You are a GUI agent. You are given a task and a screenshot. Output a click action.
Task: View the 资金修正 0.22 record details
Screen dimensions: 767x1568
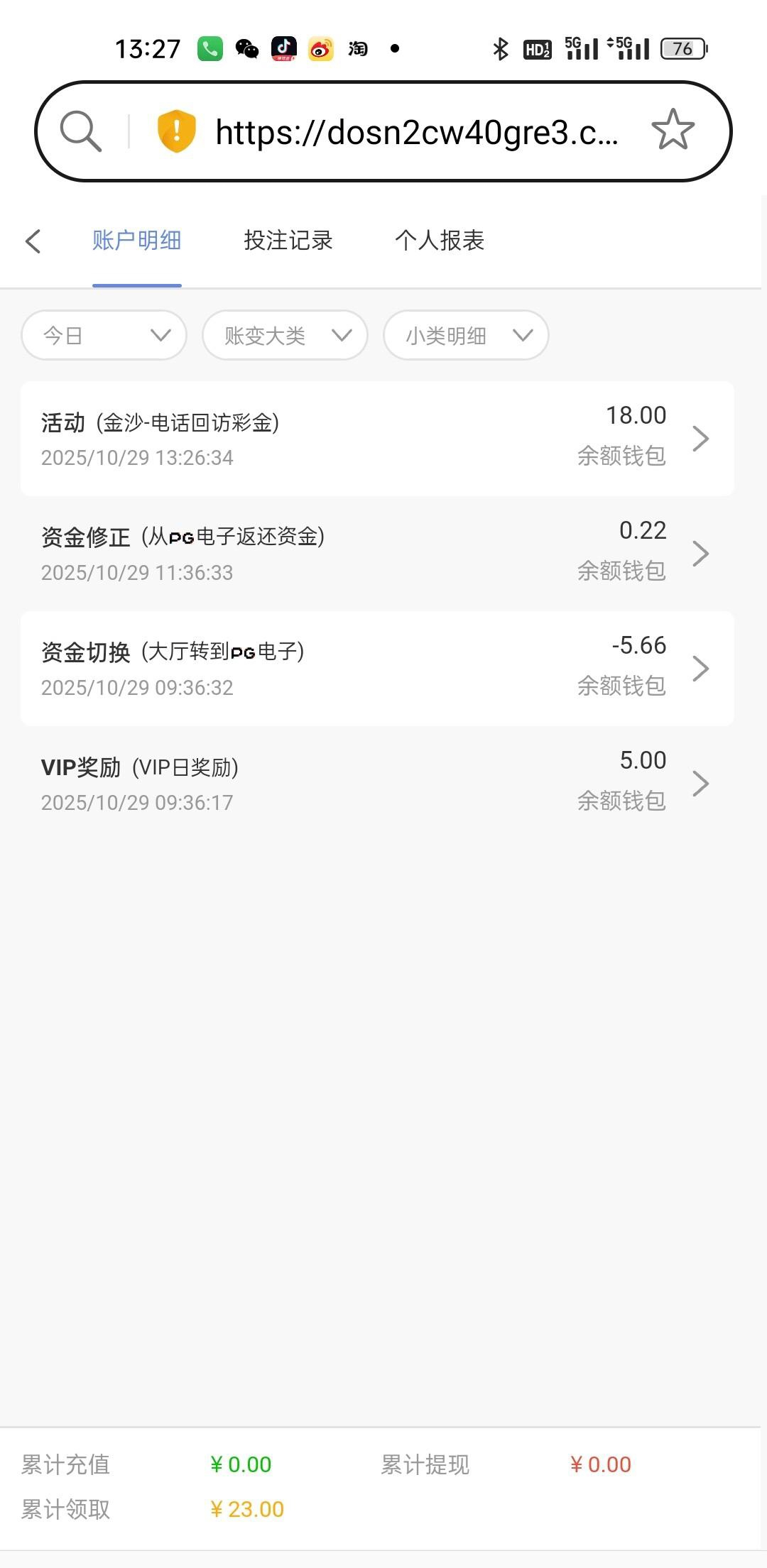tap(377, 553)
